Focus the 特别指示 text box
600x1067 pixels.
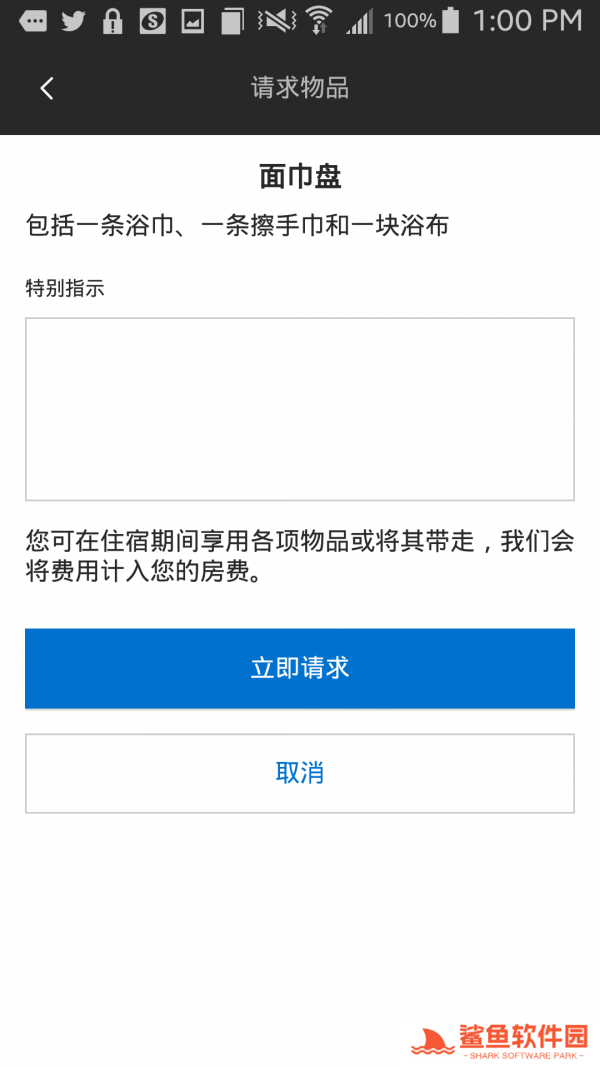click(300, 409)
